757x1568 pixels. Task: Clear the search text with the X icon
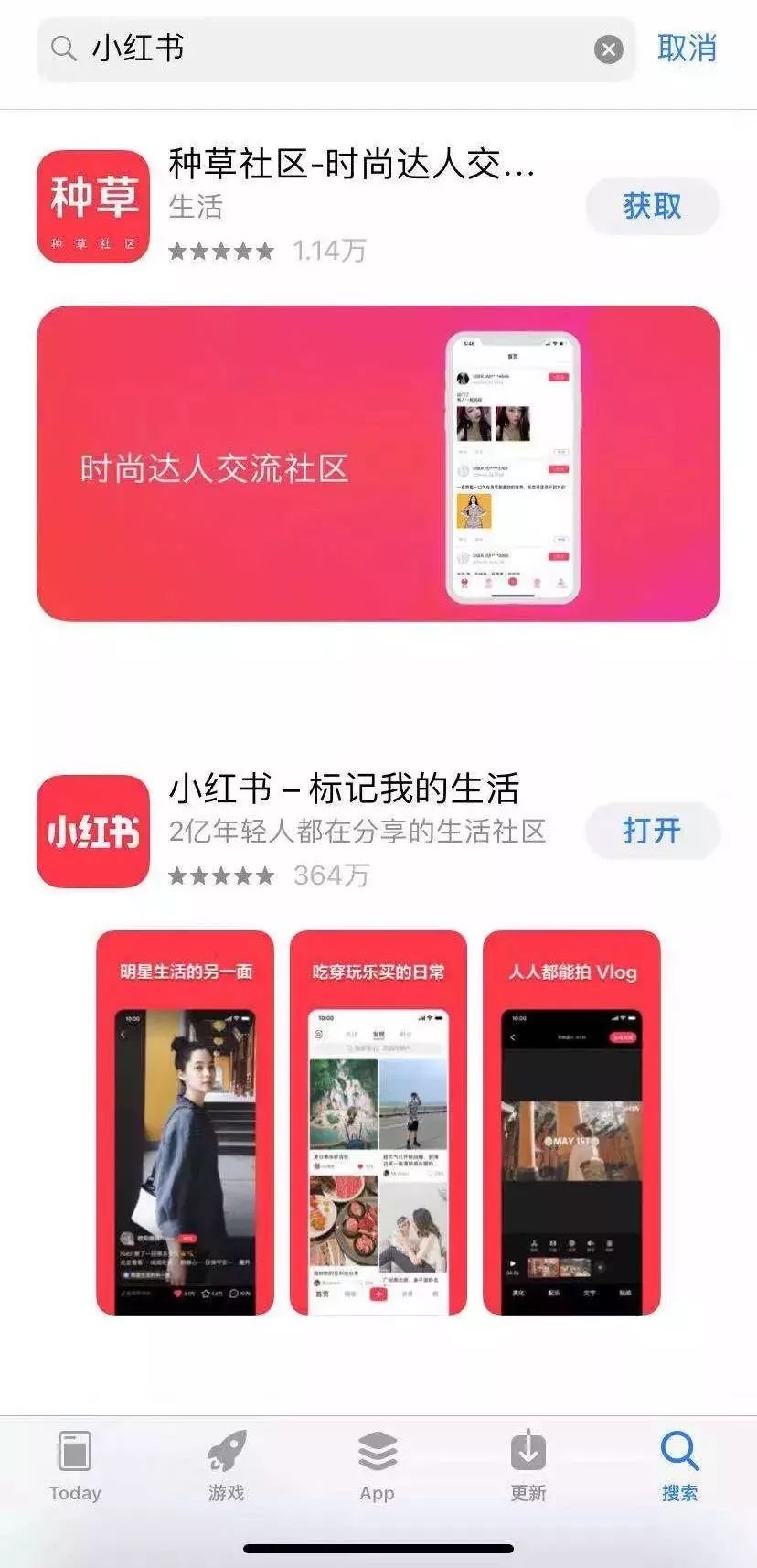[608, 49]
